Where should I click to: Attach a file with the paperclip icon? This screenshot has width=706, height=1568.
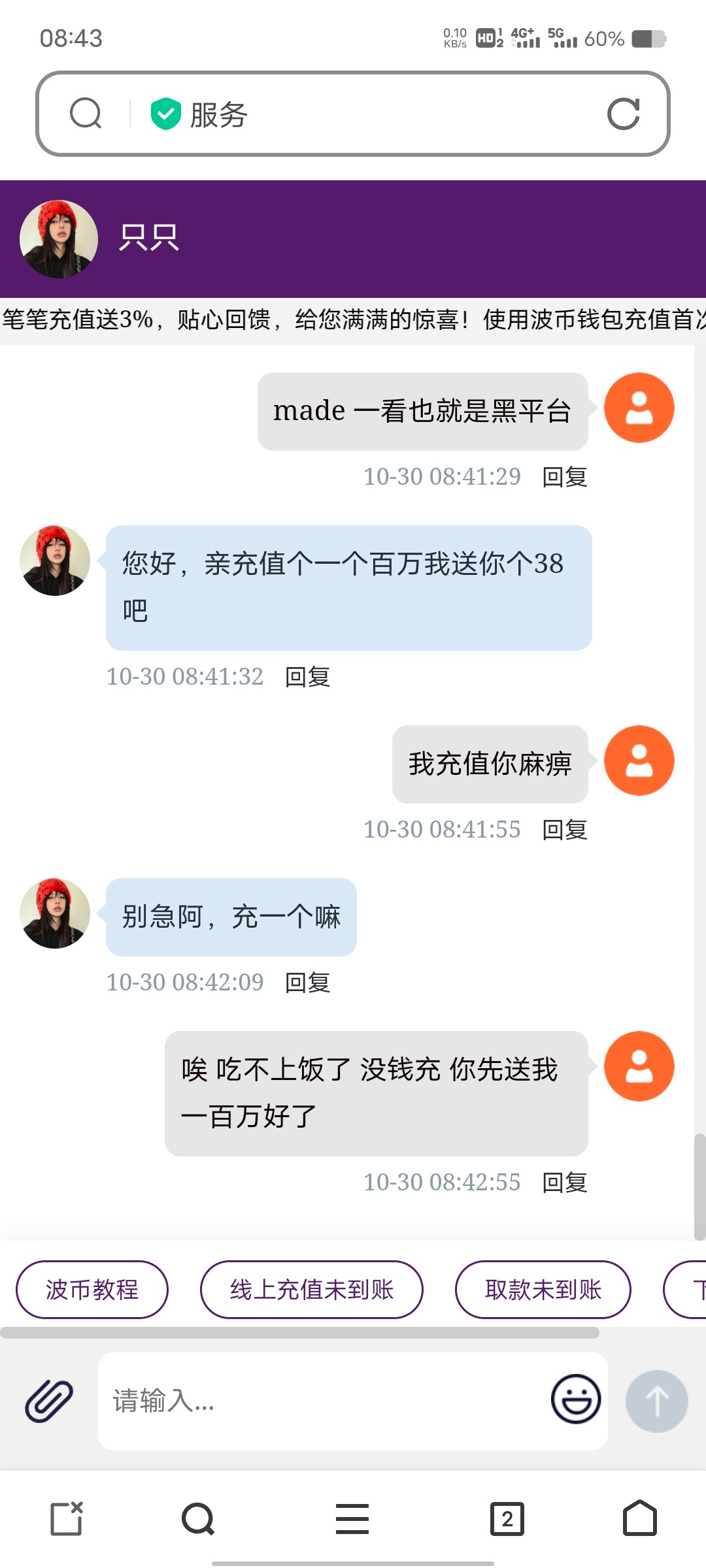pyautogui.click(x=49, y=1401)
